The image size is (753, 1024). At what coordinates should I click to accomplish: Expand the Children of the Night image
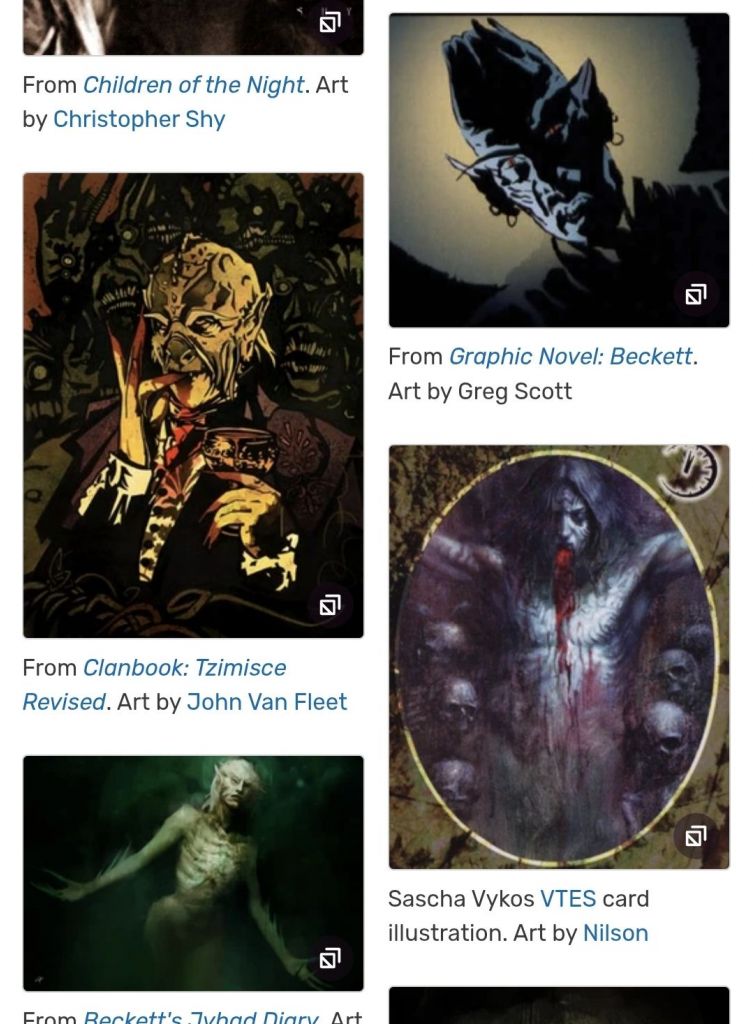click(x=329, y=22)
